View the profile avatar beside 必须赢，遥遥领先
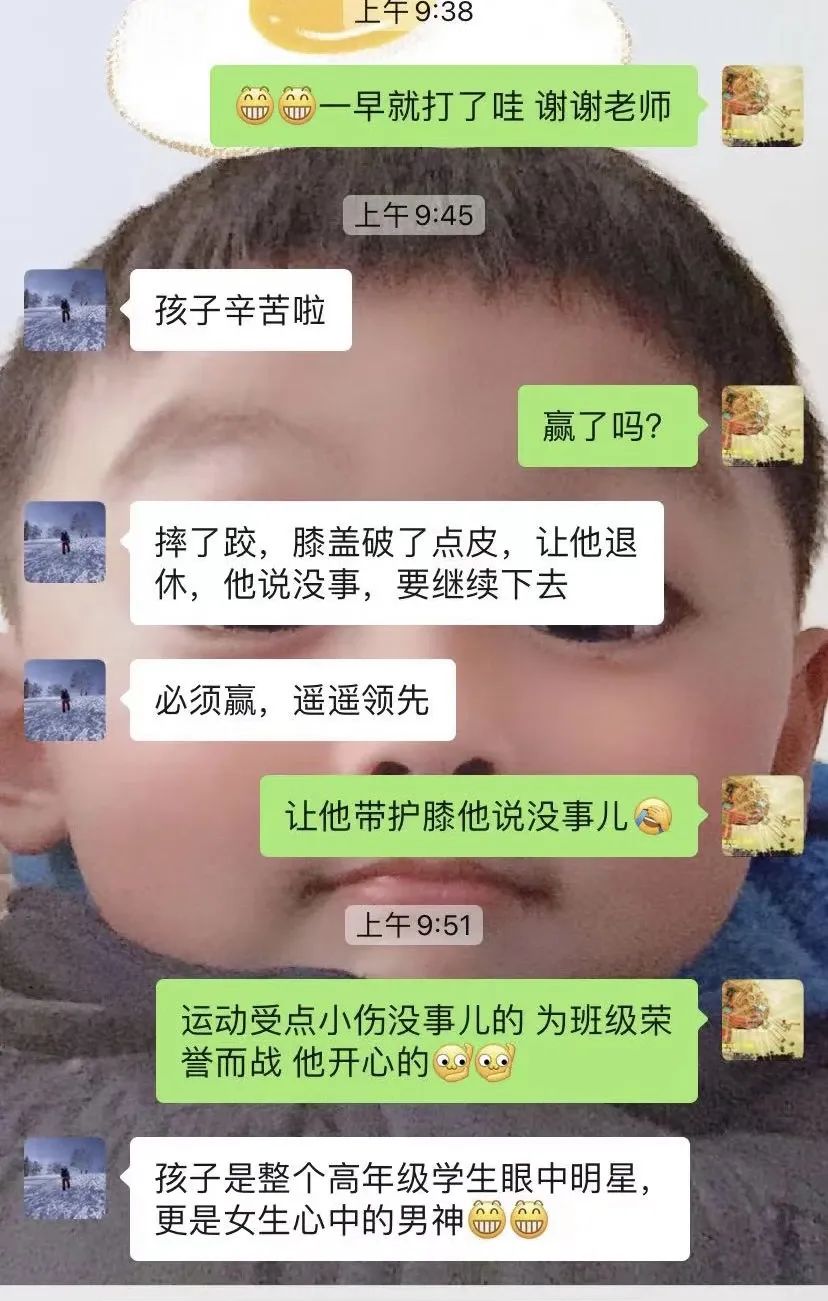828x1301 pixels. pos(65,700)
